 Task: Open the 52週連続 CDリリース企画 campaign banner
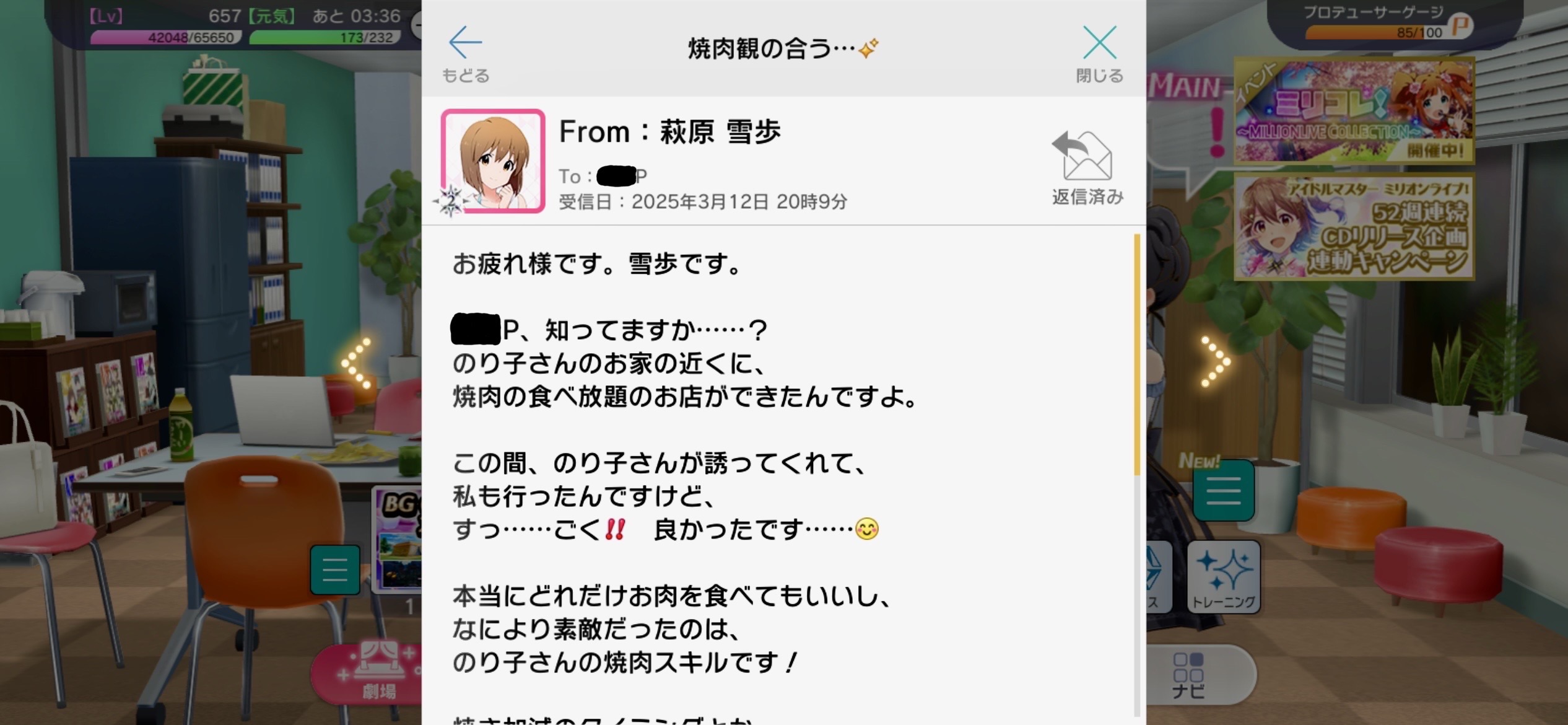1354,227
